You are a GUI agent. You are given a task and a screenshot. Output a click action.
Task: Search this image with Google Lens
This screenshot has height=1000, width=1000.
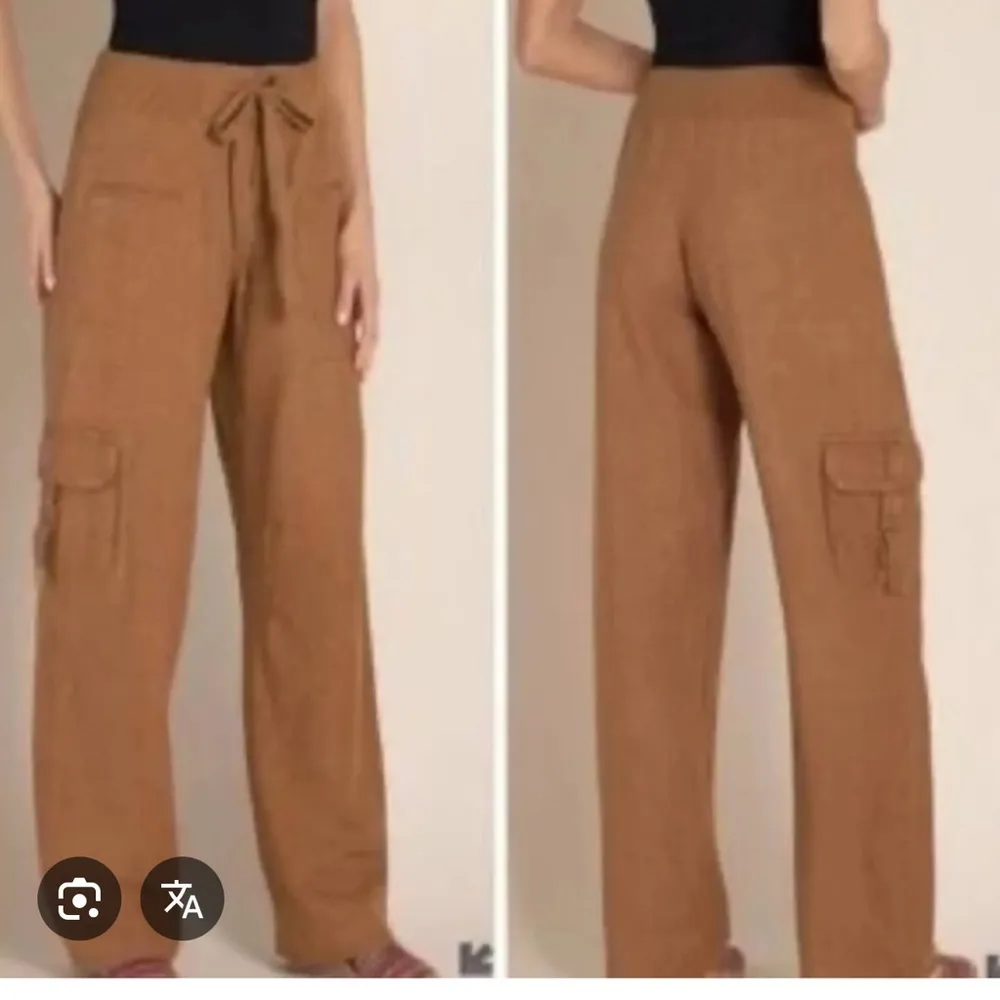pos(79,898)
